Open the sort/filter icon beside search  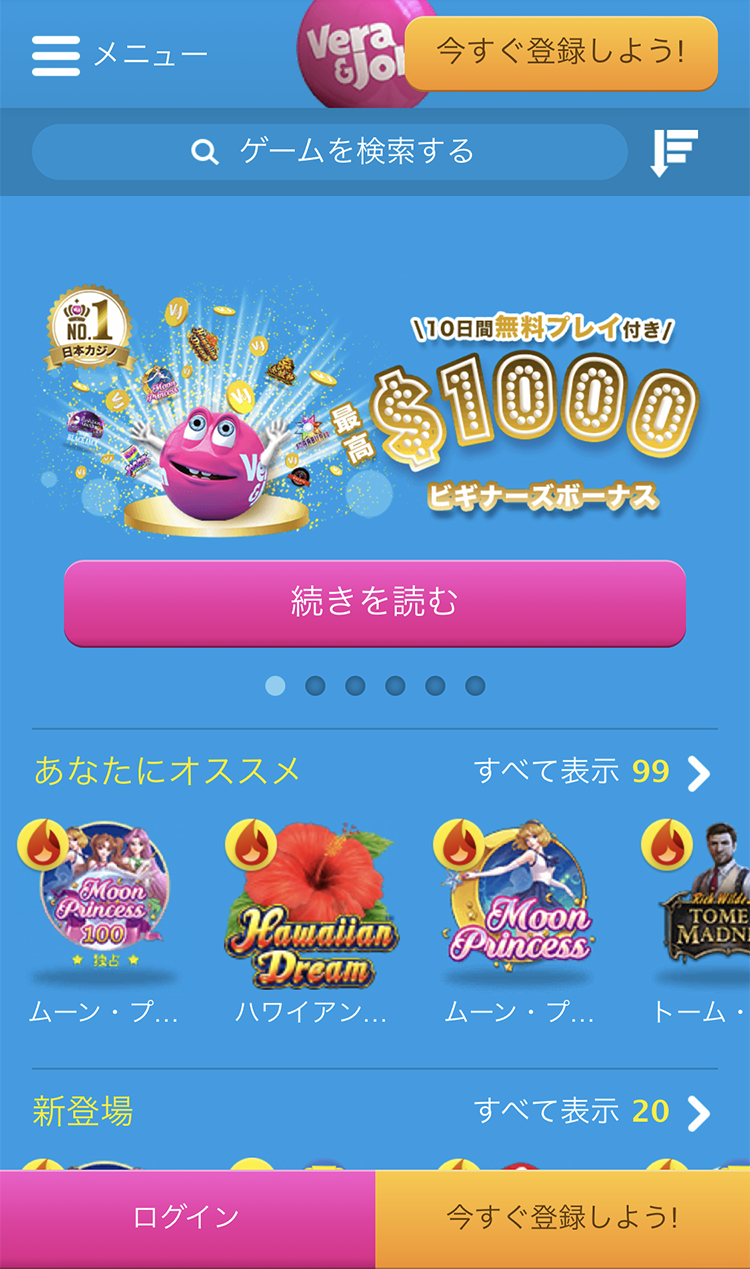(x=674, y=152)
